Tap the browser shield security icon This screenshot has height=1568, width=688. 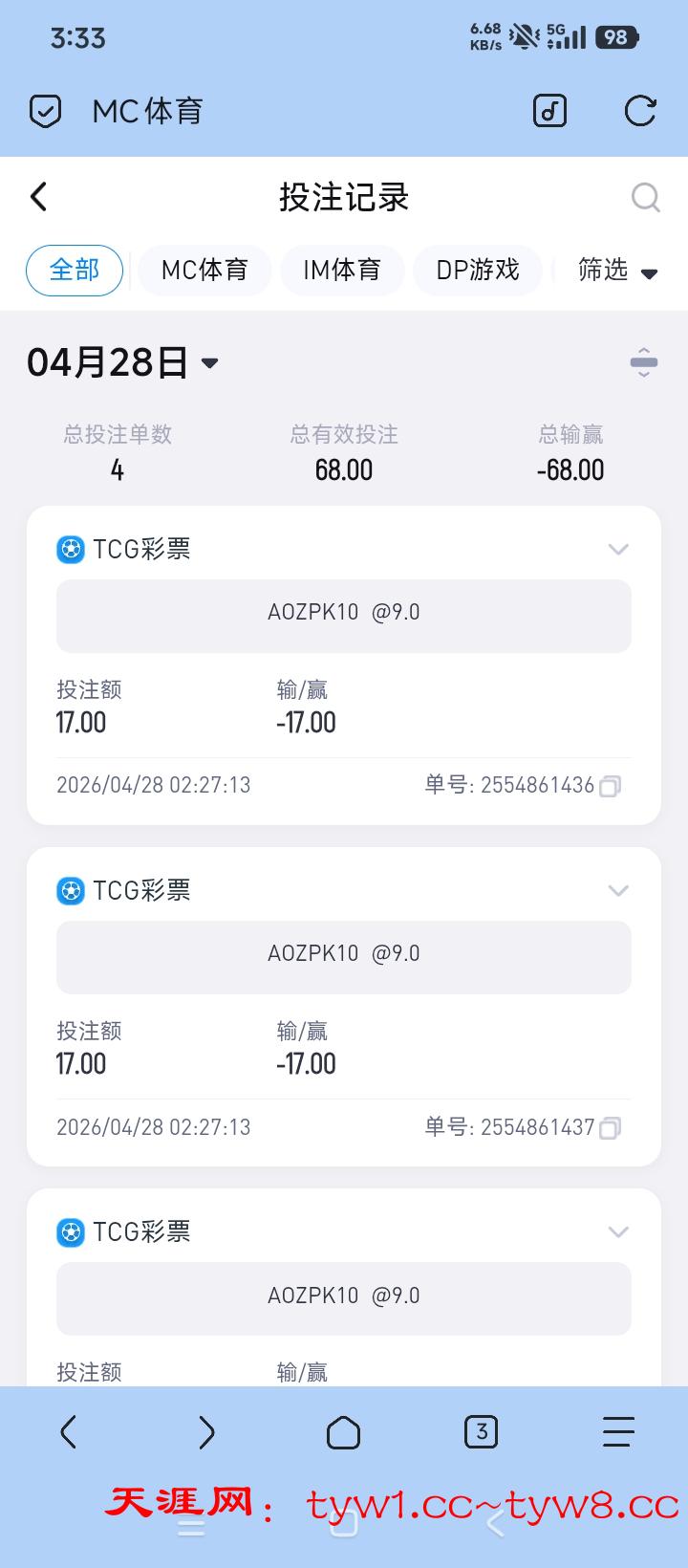[x=45, y=112]
